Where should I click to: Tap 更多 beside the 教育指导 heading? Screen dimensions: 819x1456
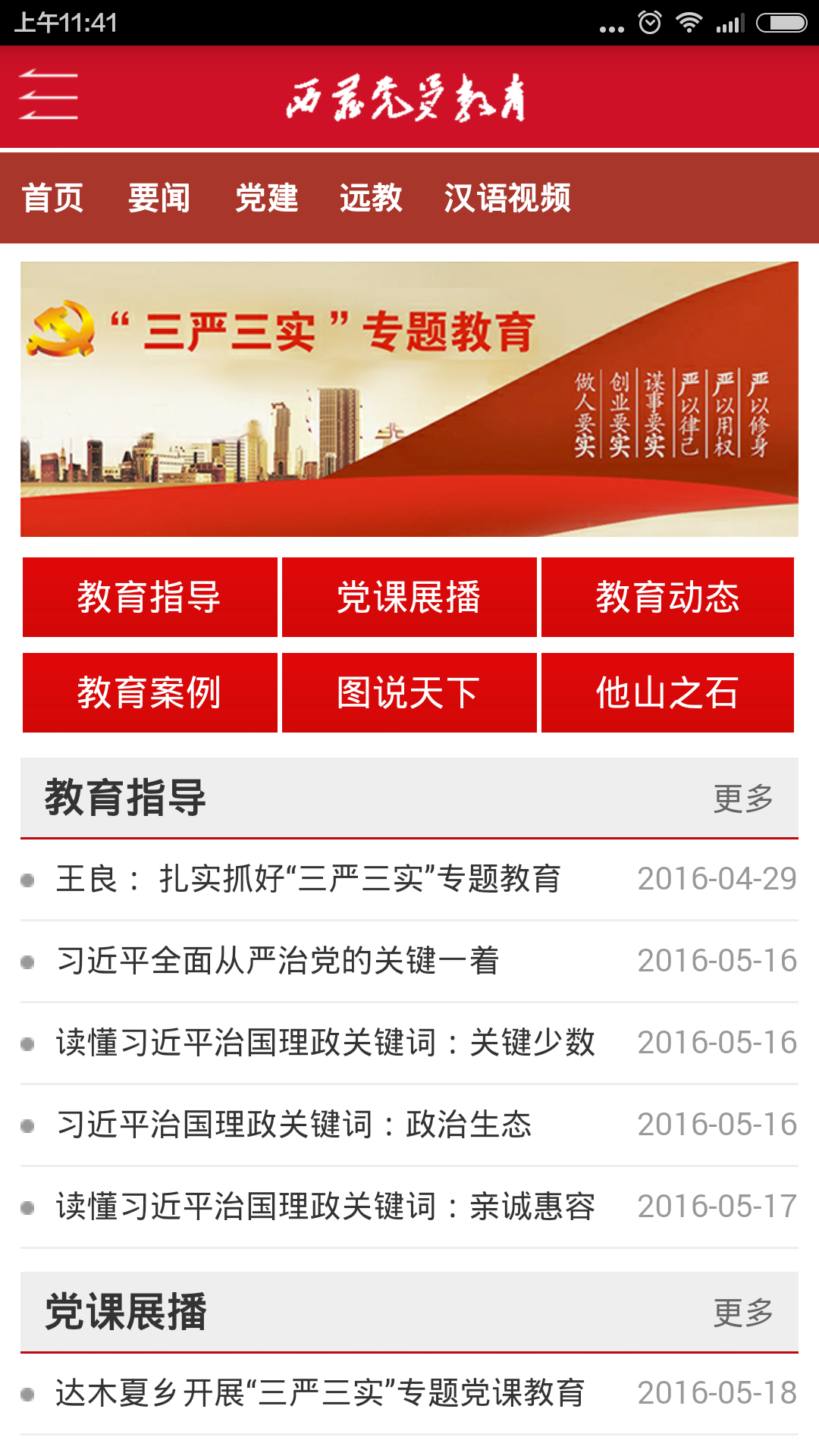(x=743, y=798)
